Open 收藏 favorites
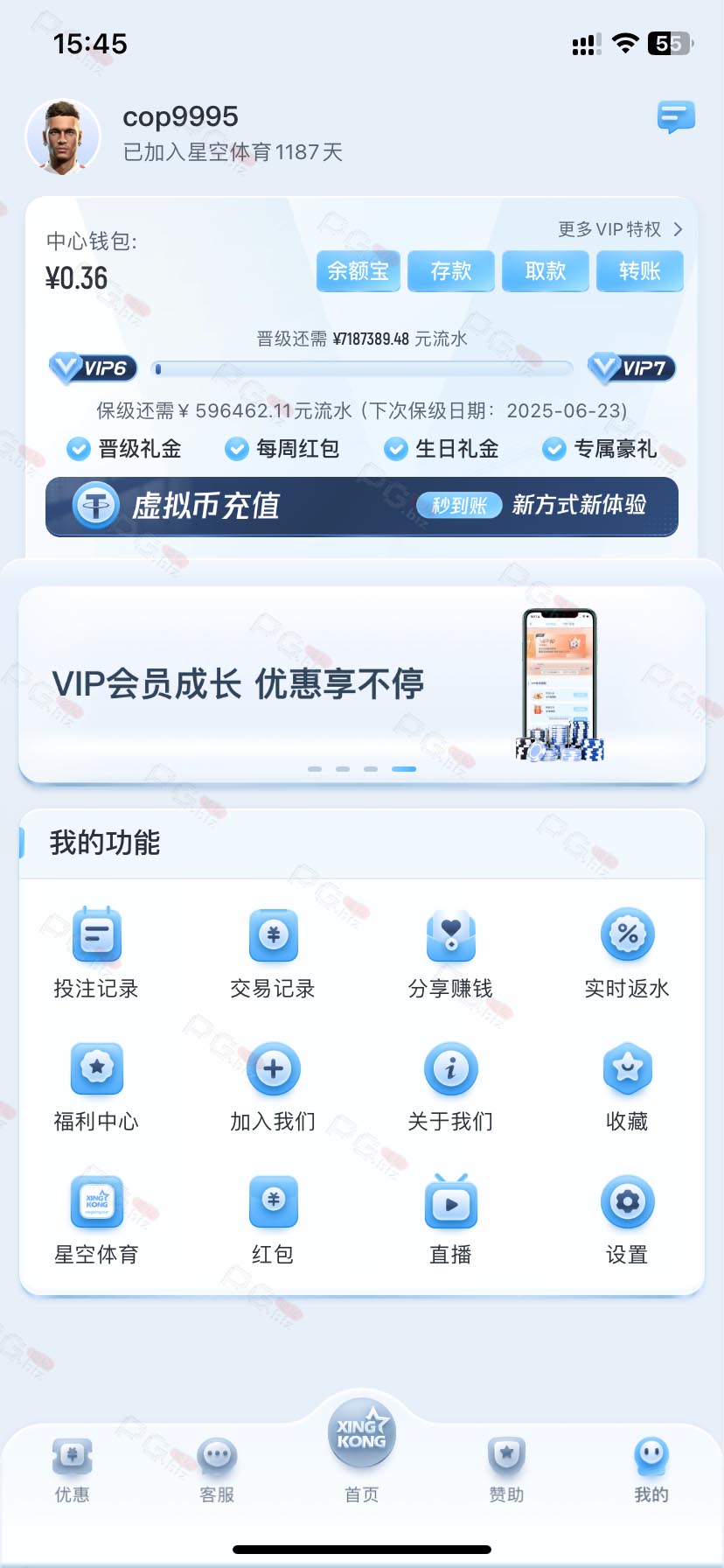 tap(627, 1086)
